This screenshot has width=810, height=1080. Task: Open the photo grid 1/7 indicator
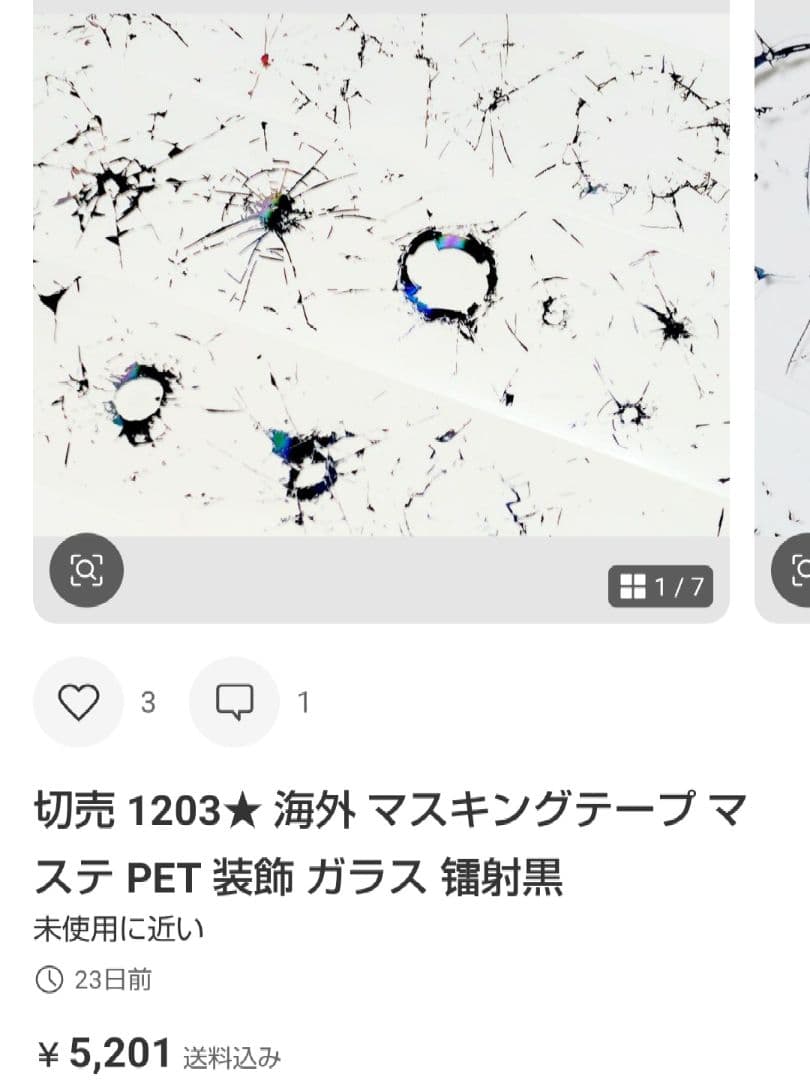(x=660, y=587)
